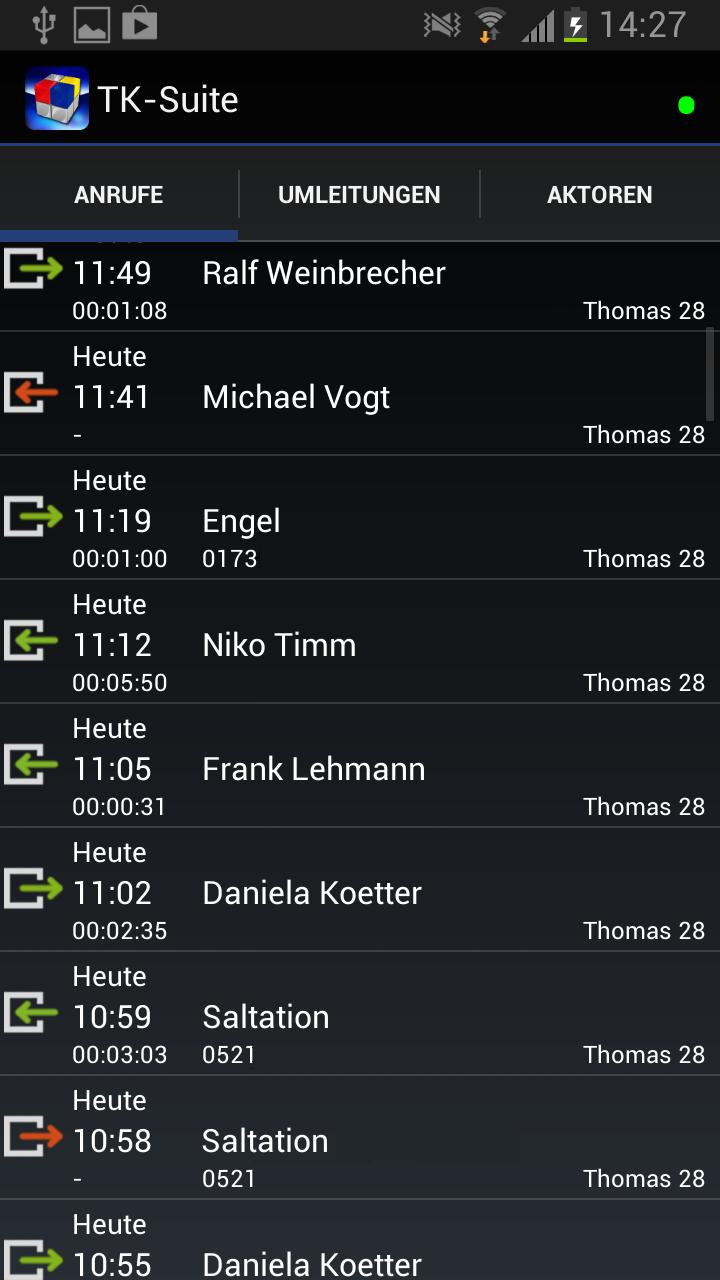Select the Anrufe tab
The image size is (720, 1280).
(118, 195)
